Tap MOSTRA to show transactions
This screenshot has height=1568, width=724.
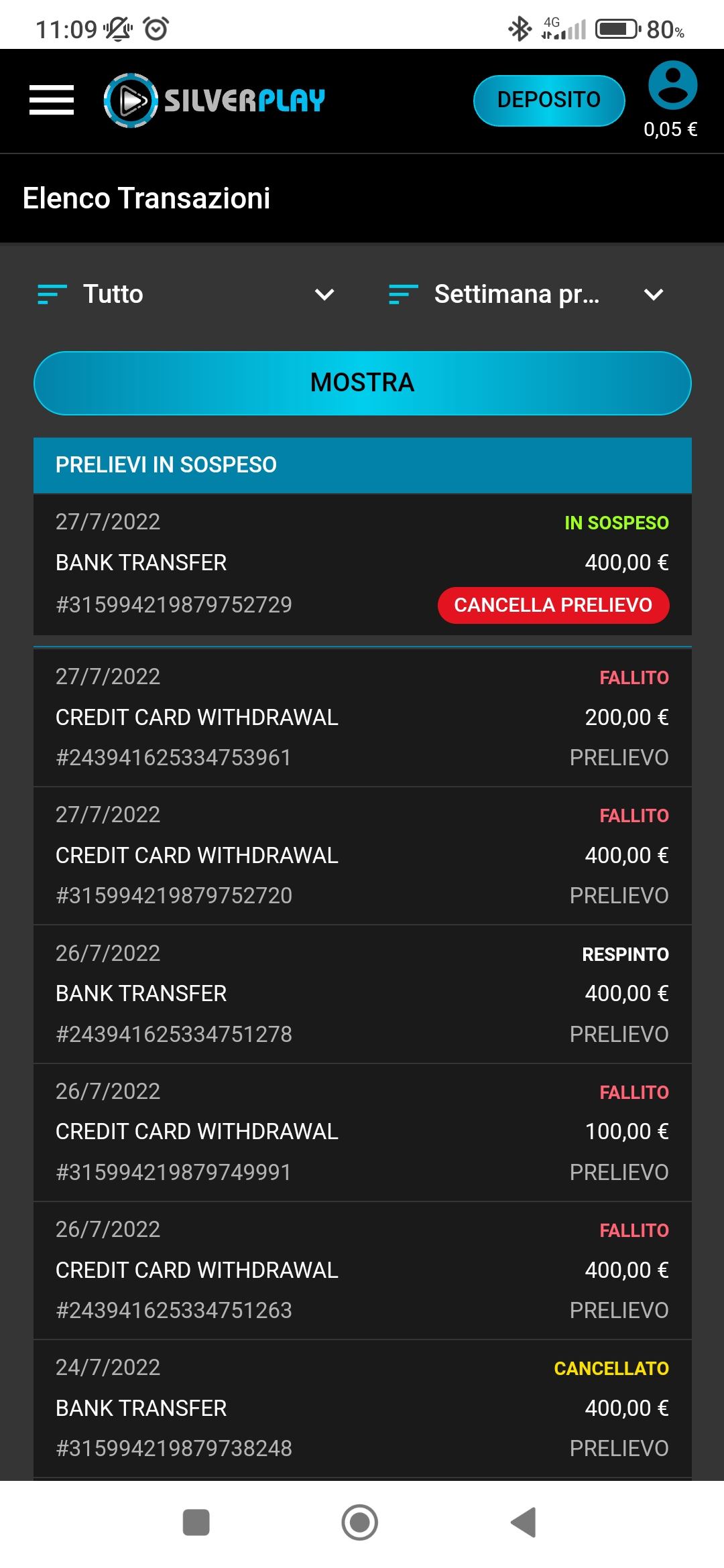tap(362, 383)
